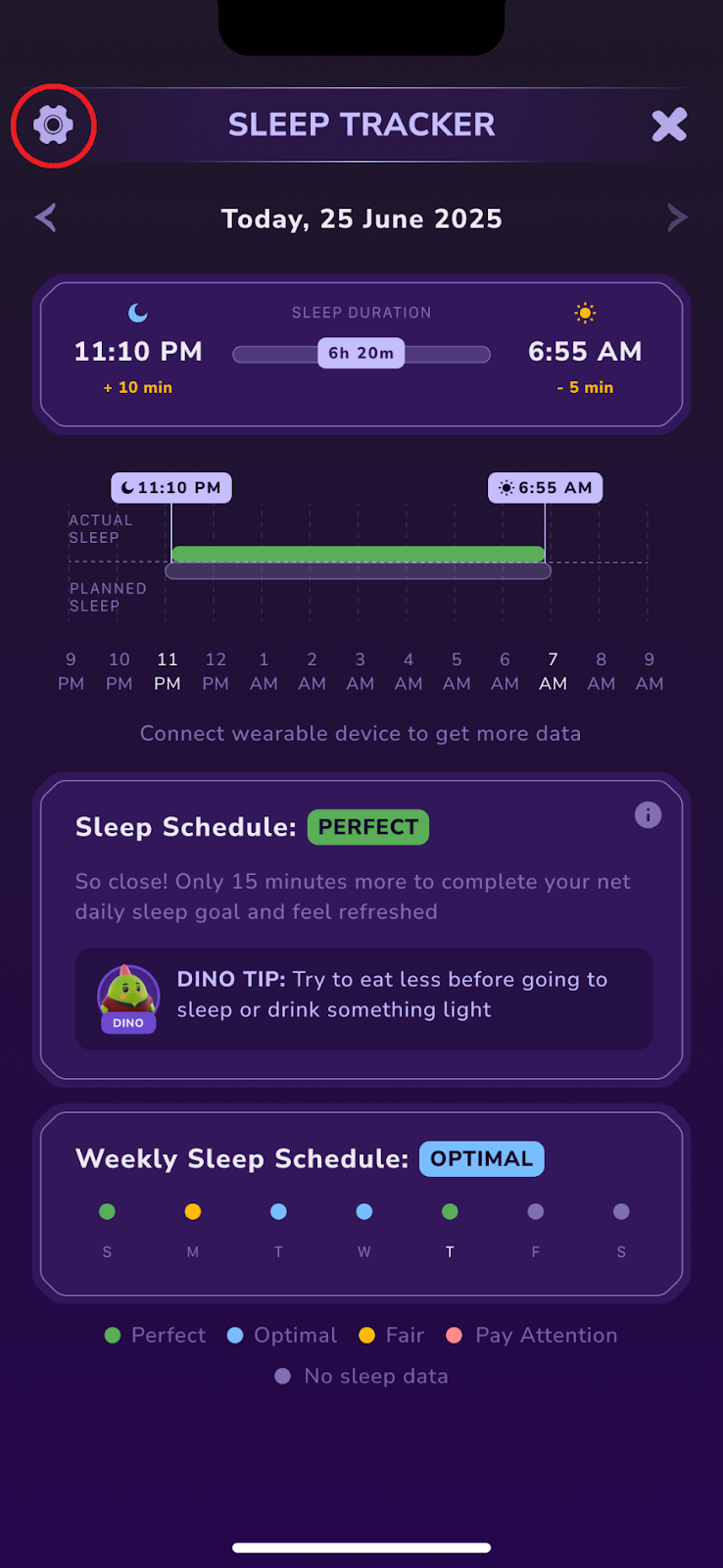The height and width of the screenshot is (1568, 723).
Task: Select Sunday's green dot in weekly schedule
Action: pos(107,1212)
